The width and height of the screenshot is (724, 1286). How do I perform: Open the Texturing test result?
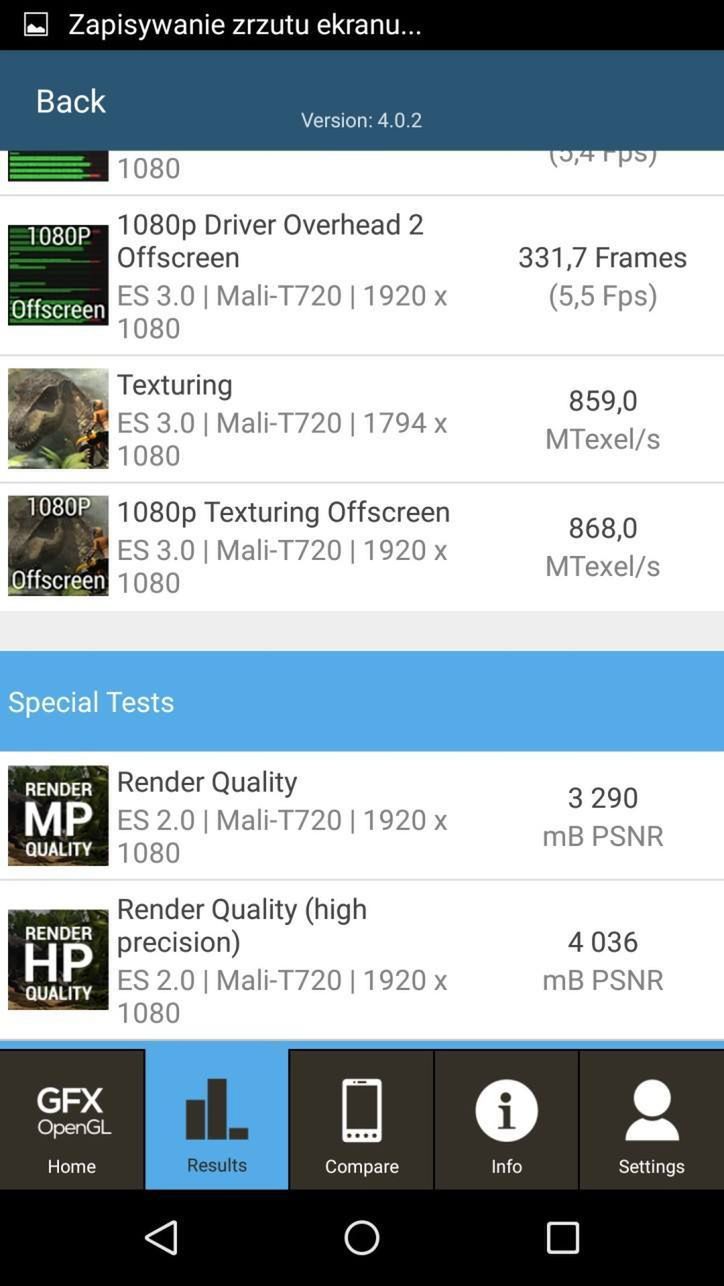pos(362,418)
